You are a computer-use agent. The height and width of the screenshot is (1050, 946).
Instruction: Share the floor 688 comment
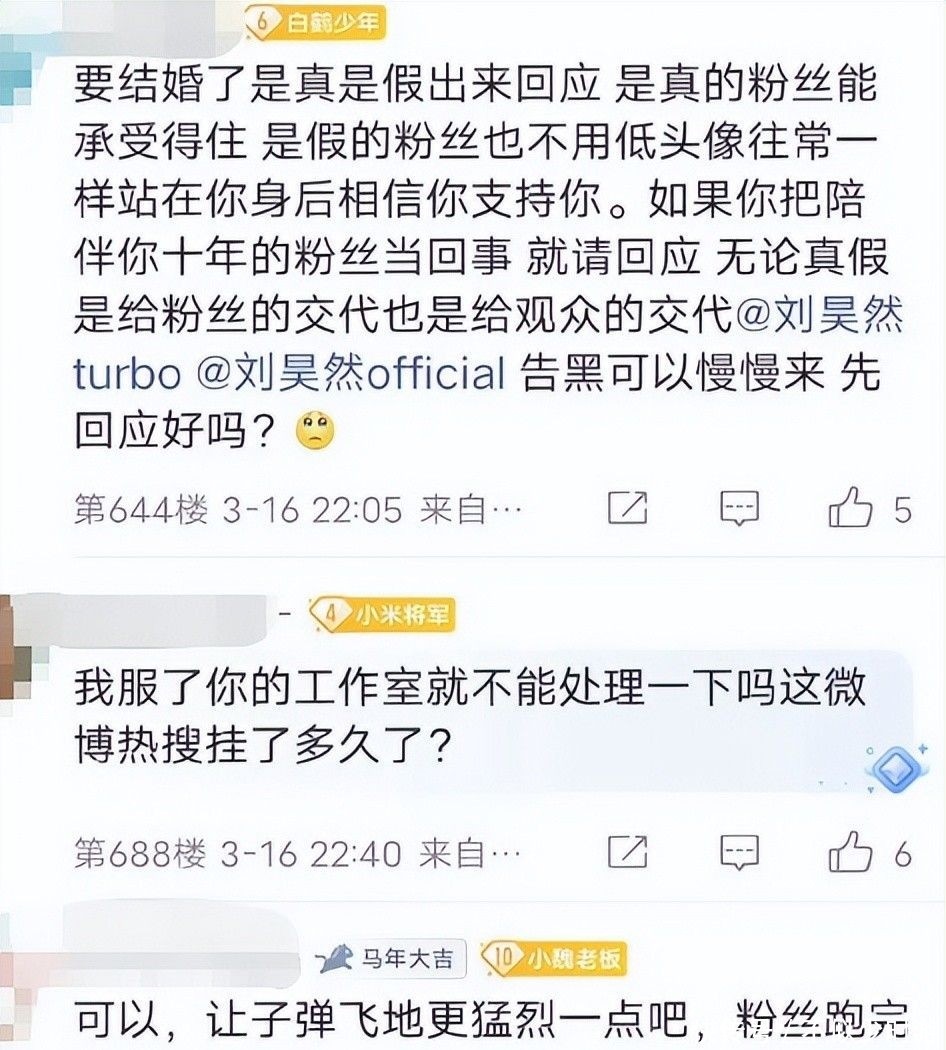(x=628, y=852)
